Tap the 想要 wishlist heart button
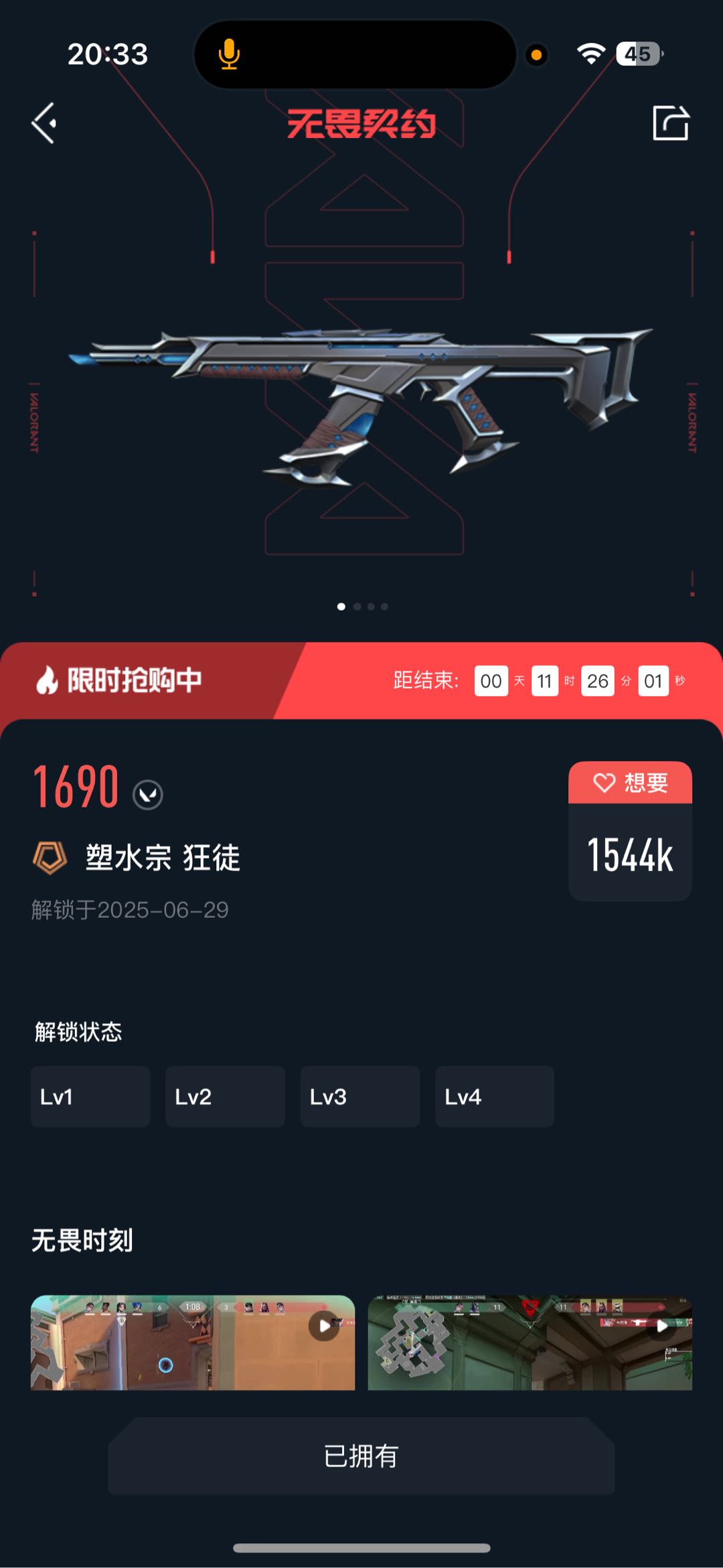 coord(630,783)
